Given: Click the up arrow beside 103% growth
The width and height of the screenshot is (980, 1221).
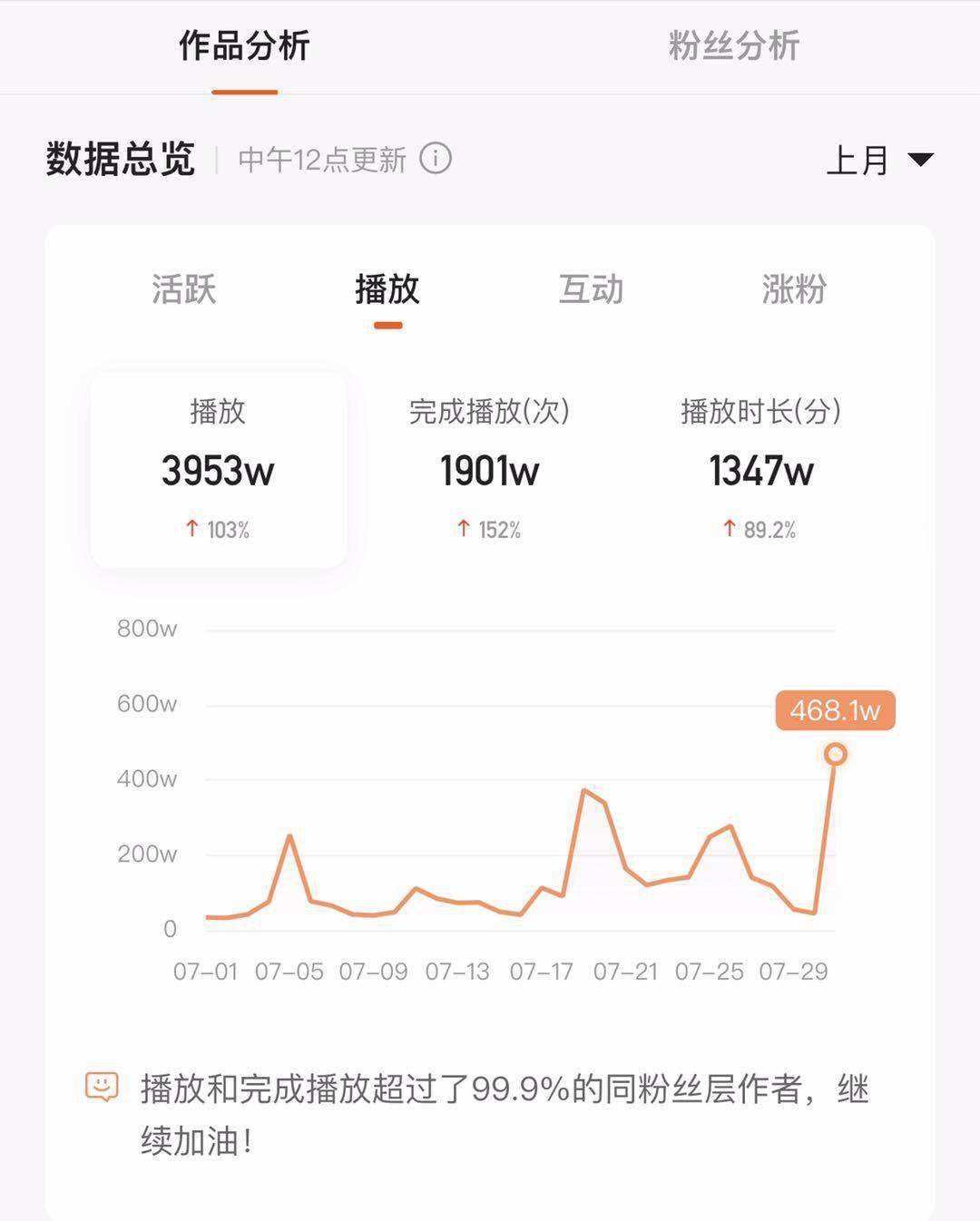Looking at the screenshot, I should (x=191, y=527).
